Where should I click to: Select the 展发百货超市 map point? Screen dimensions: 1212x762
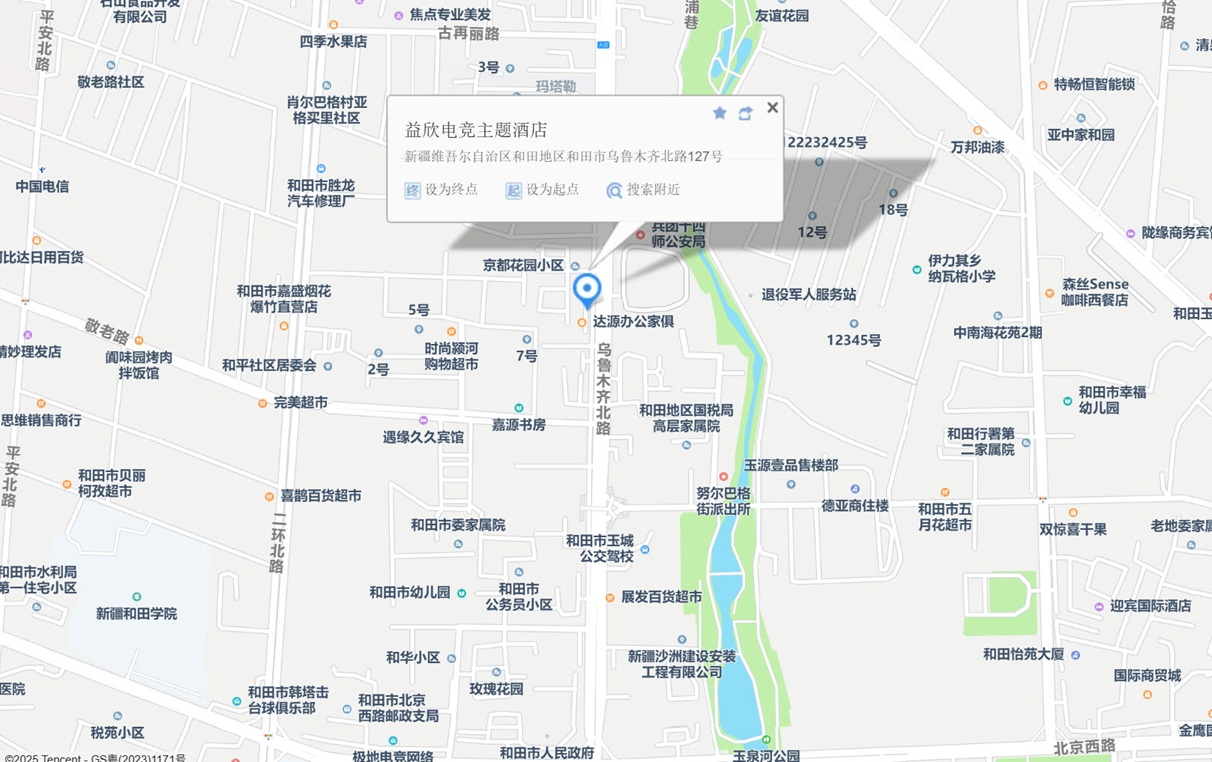pos(610,597)
